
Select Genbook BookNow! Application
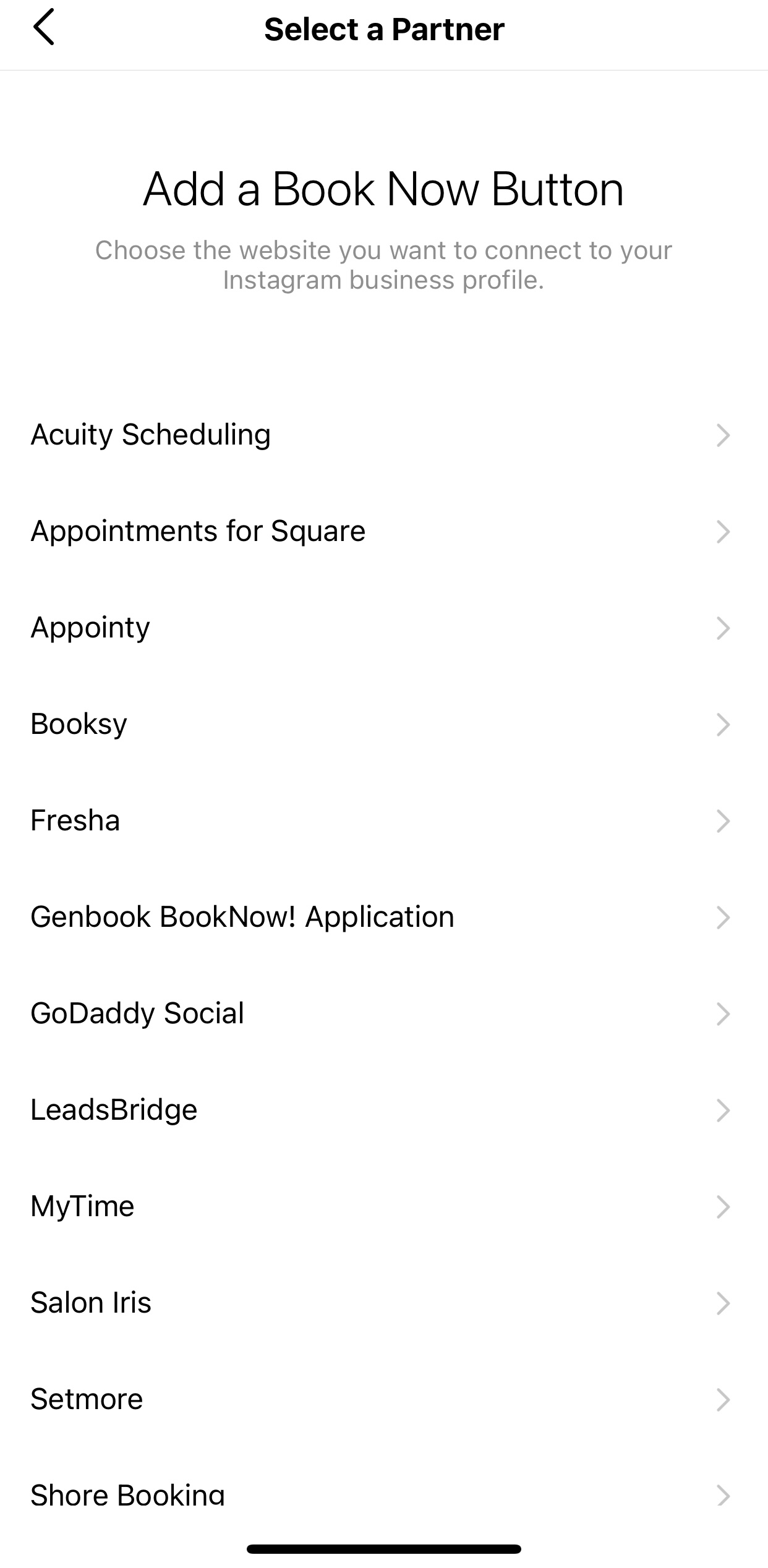tap(383, 918)
